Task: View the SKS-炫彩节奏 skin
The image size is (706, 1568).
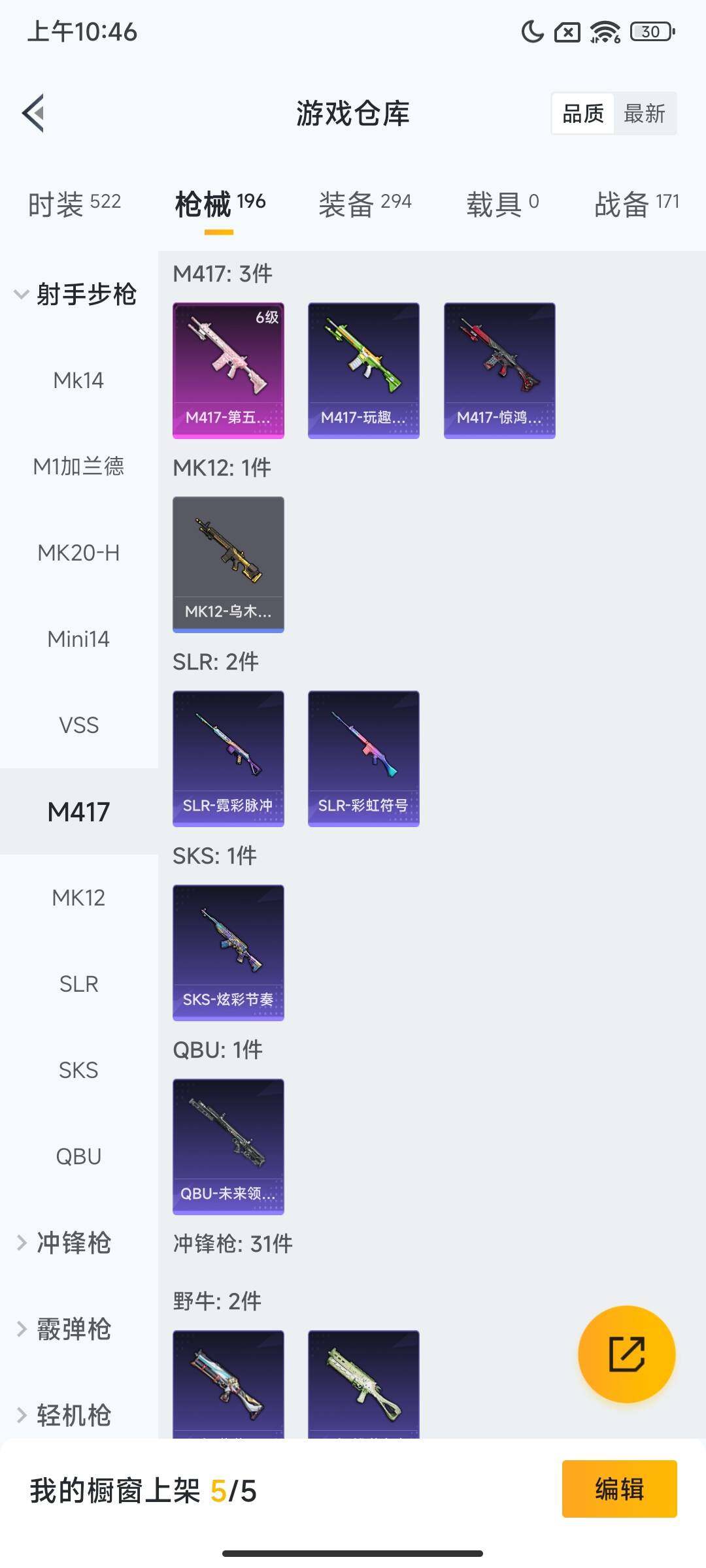Action: coord(228,952)
